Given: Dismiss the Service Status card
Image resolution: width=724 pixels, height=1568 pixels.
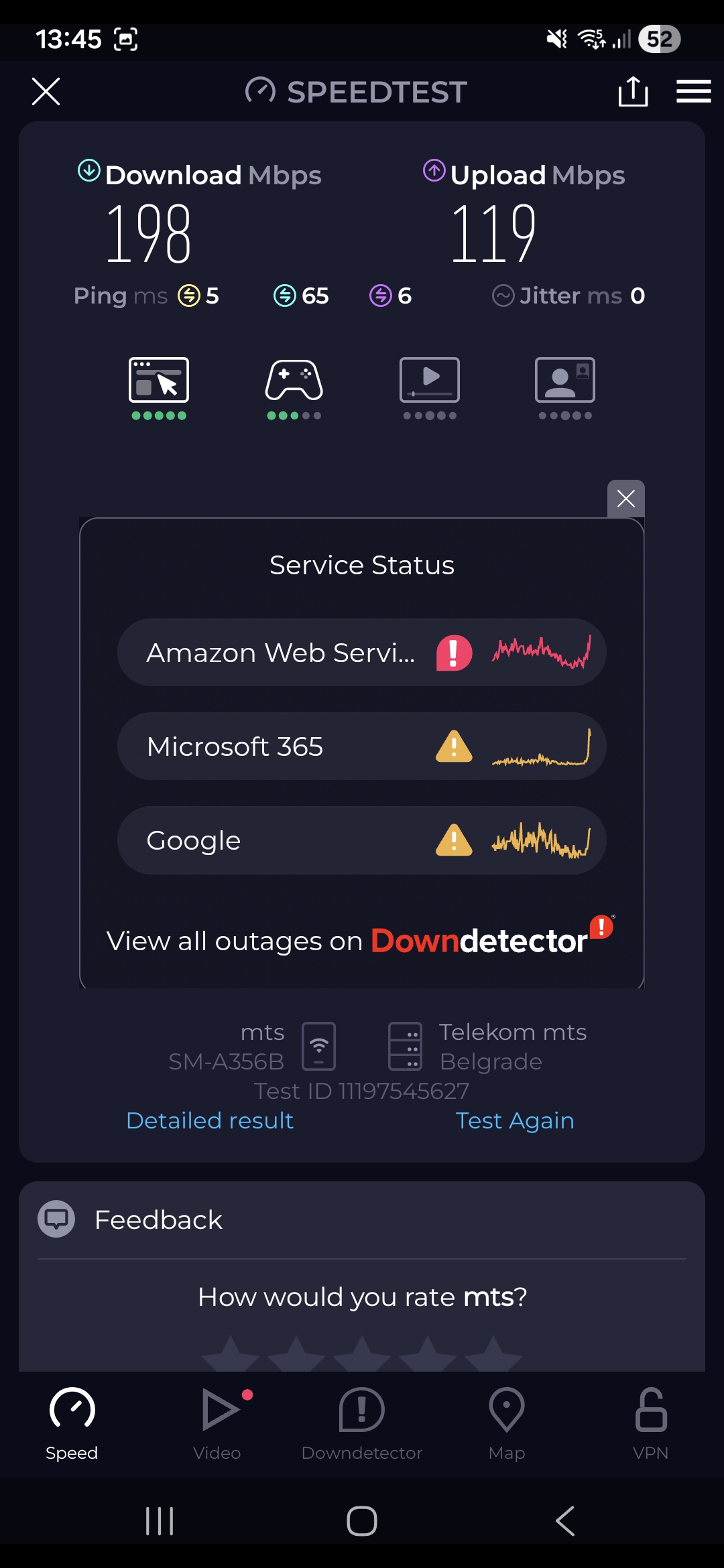Looking at the screenshot, I should 625,499.
